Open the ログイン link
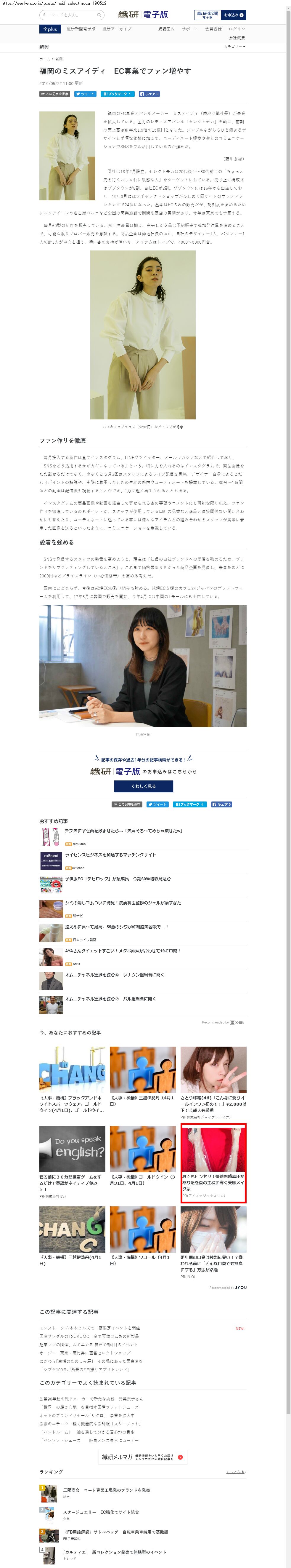 click(237, 29)
